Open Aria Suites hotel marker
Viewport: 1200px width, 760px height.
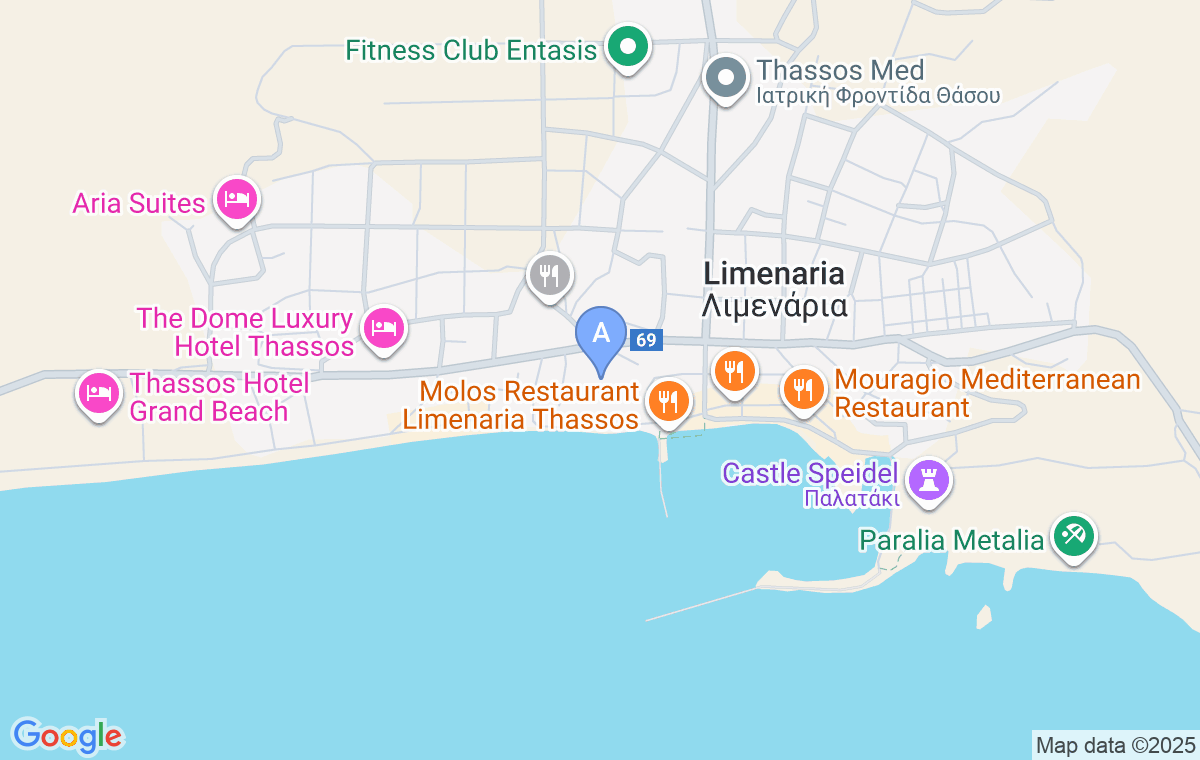tap(236, 200)
